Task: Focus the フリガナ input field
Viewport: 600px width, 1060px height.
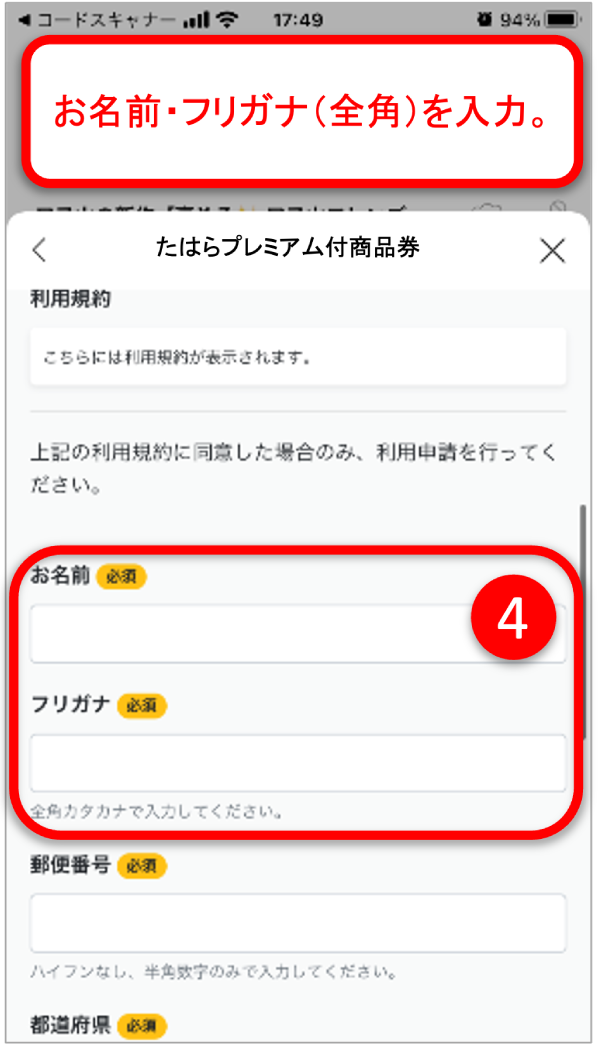Action: [x=298, y=763]
